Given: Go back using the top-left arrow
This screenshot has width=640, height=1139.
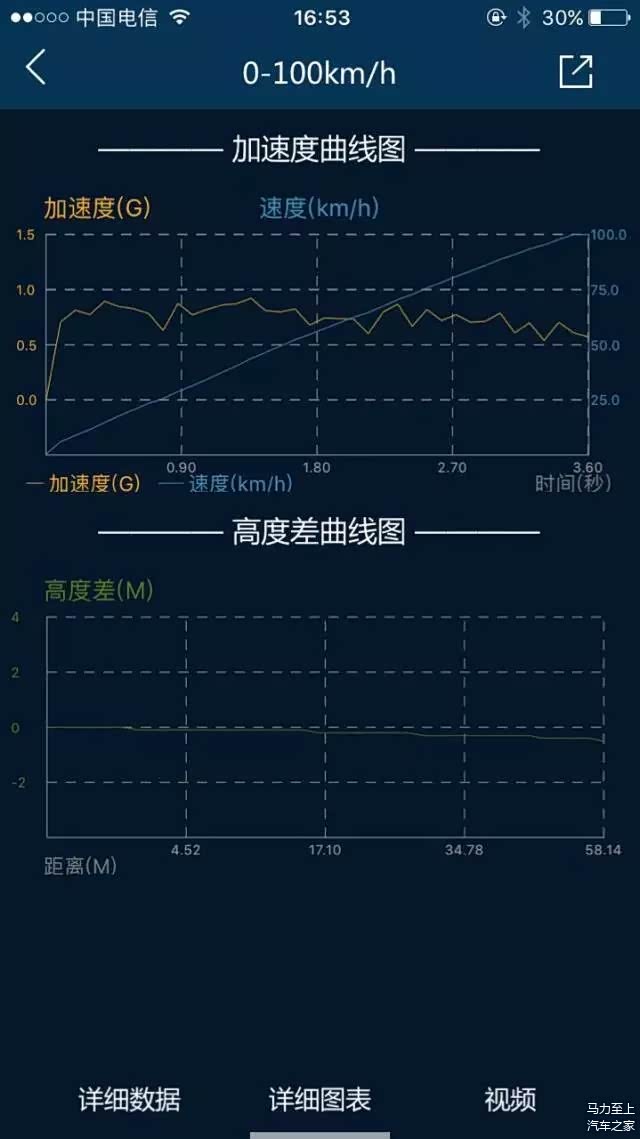Looking at the screenshot, I should click(x=36, y=69).
